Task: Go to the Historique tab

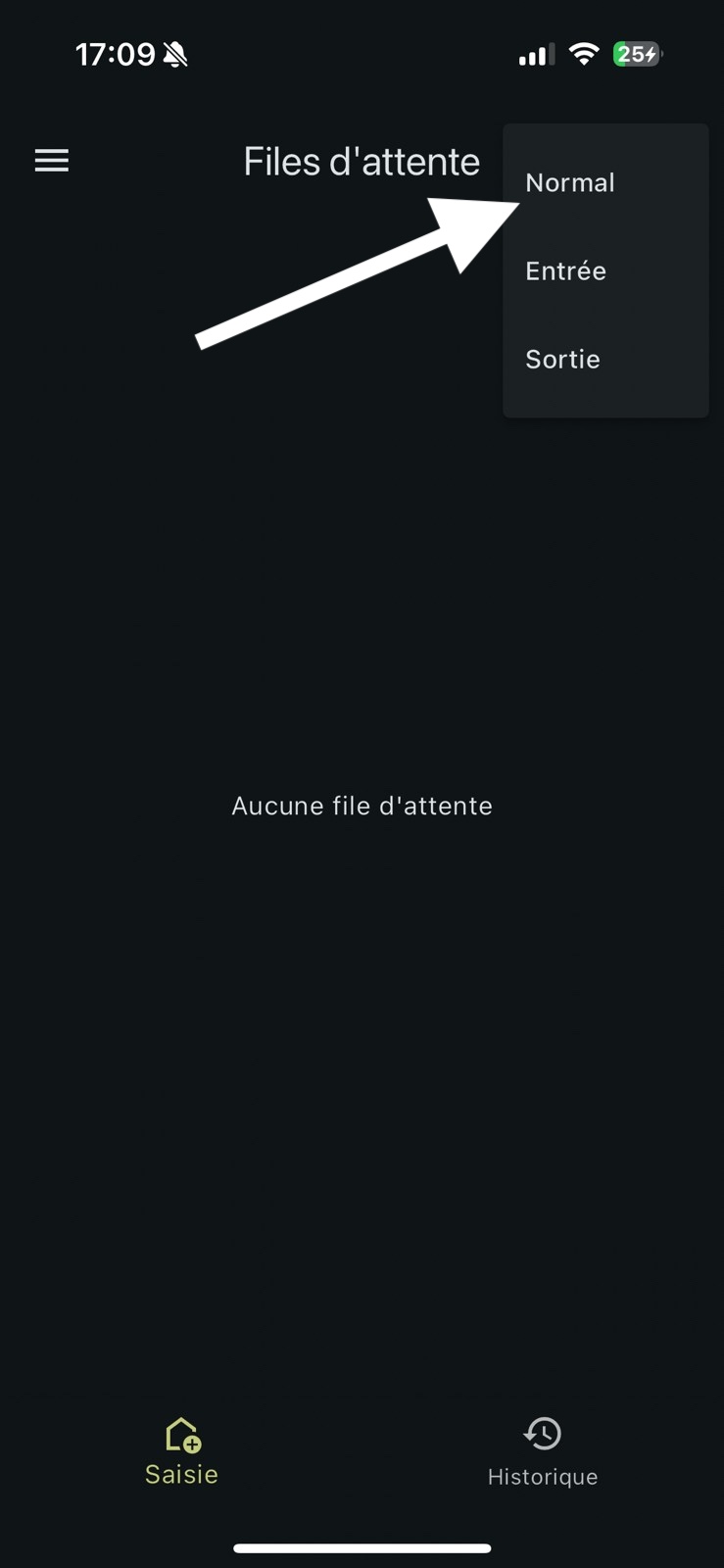Action: pyautogui.click(x=543, y=1452)
